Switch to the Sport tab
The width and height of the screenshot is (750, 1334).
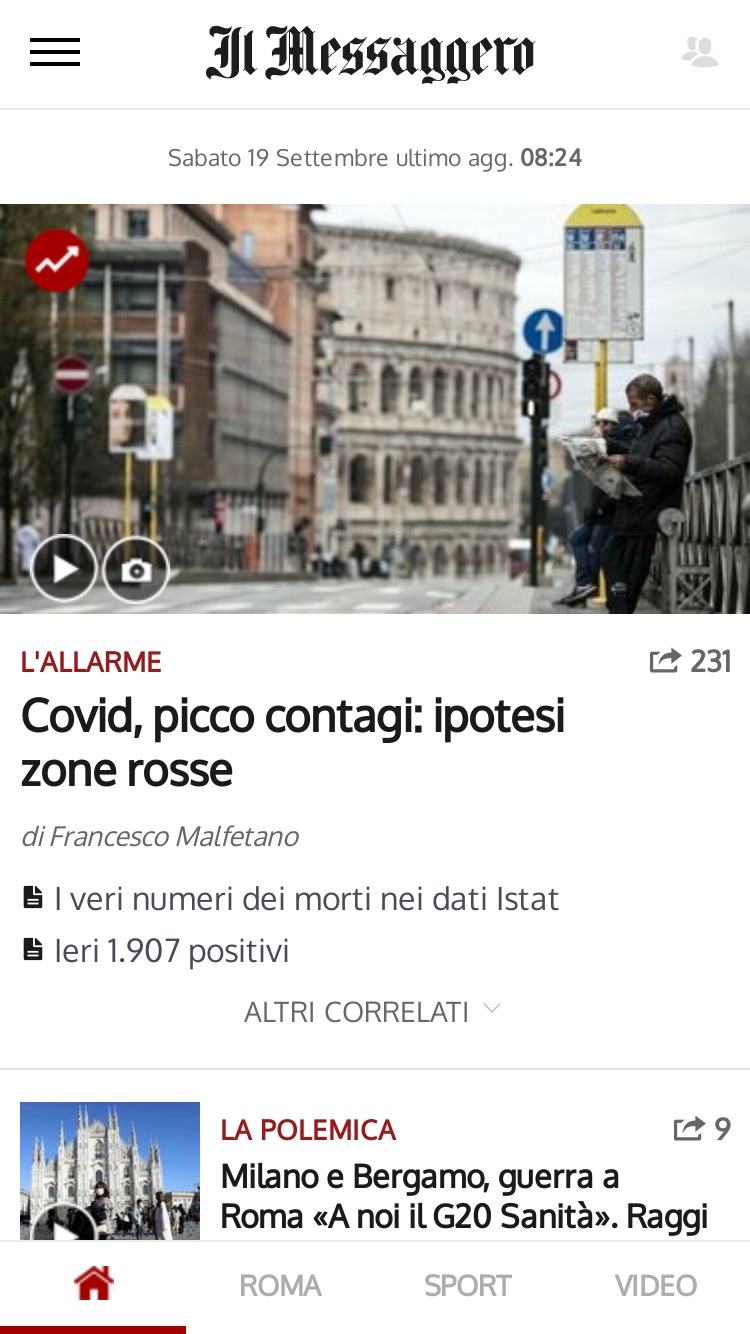[467, 1285]
